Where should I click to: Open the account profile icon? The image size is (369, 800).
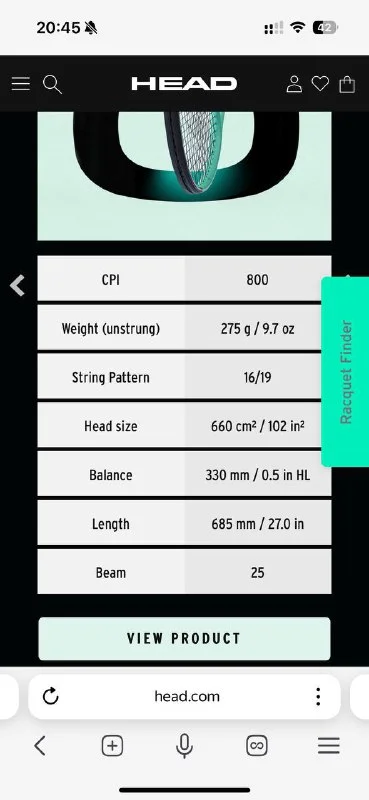pos(294,84)
